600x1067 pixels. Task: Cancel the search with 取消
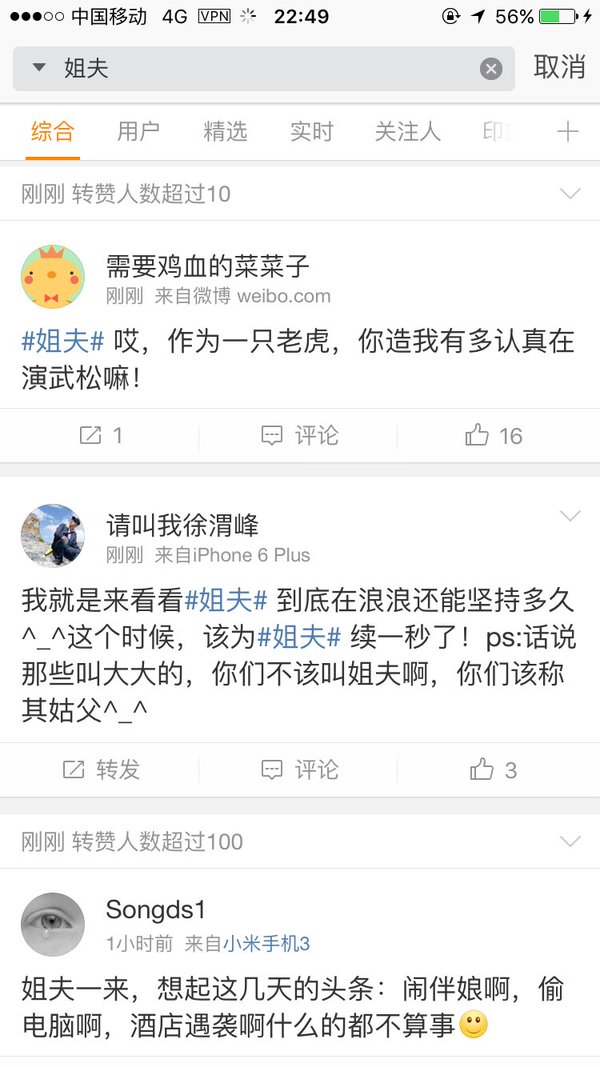[x=559, y=67]
